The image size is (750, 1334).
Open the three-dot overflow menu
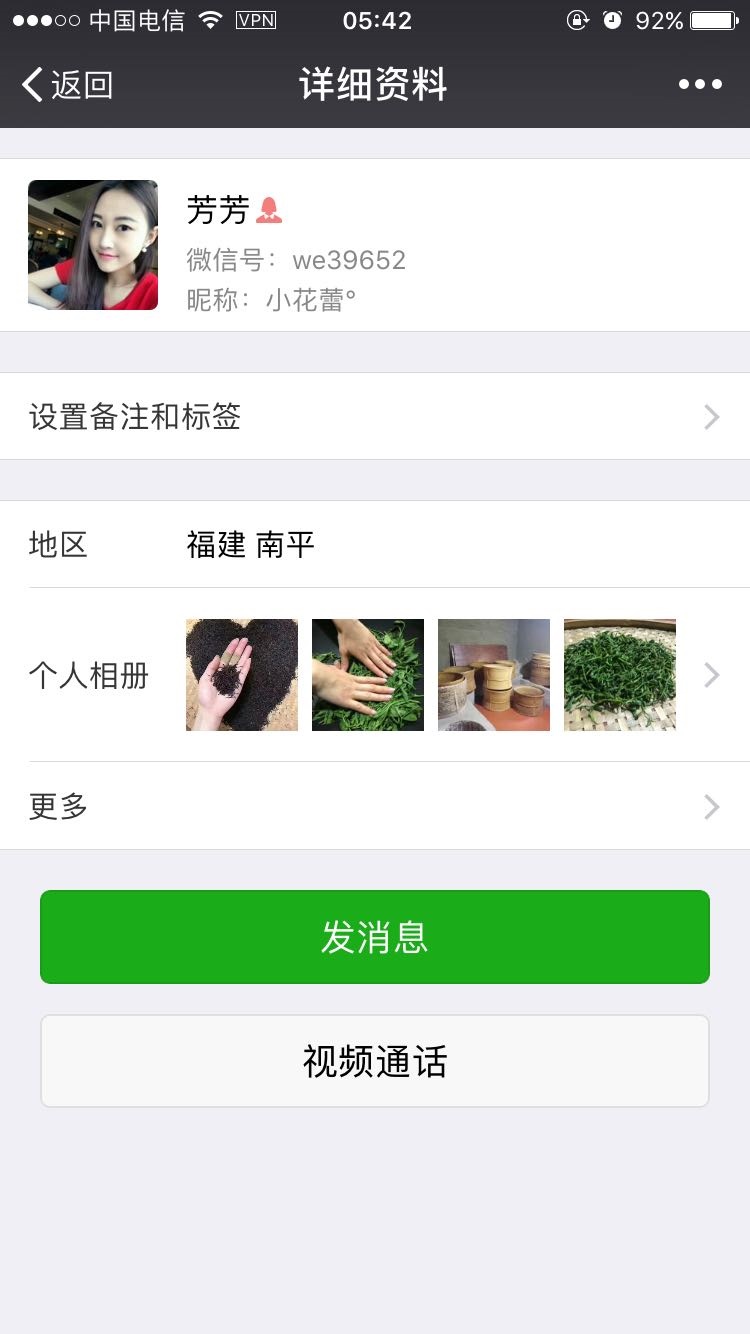click(700, 85)
